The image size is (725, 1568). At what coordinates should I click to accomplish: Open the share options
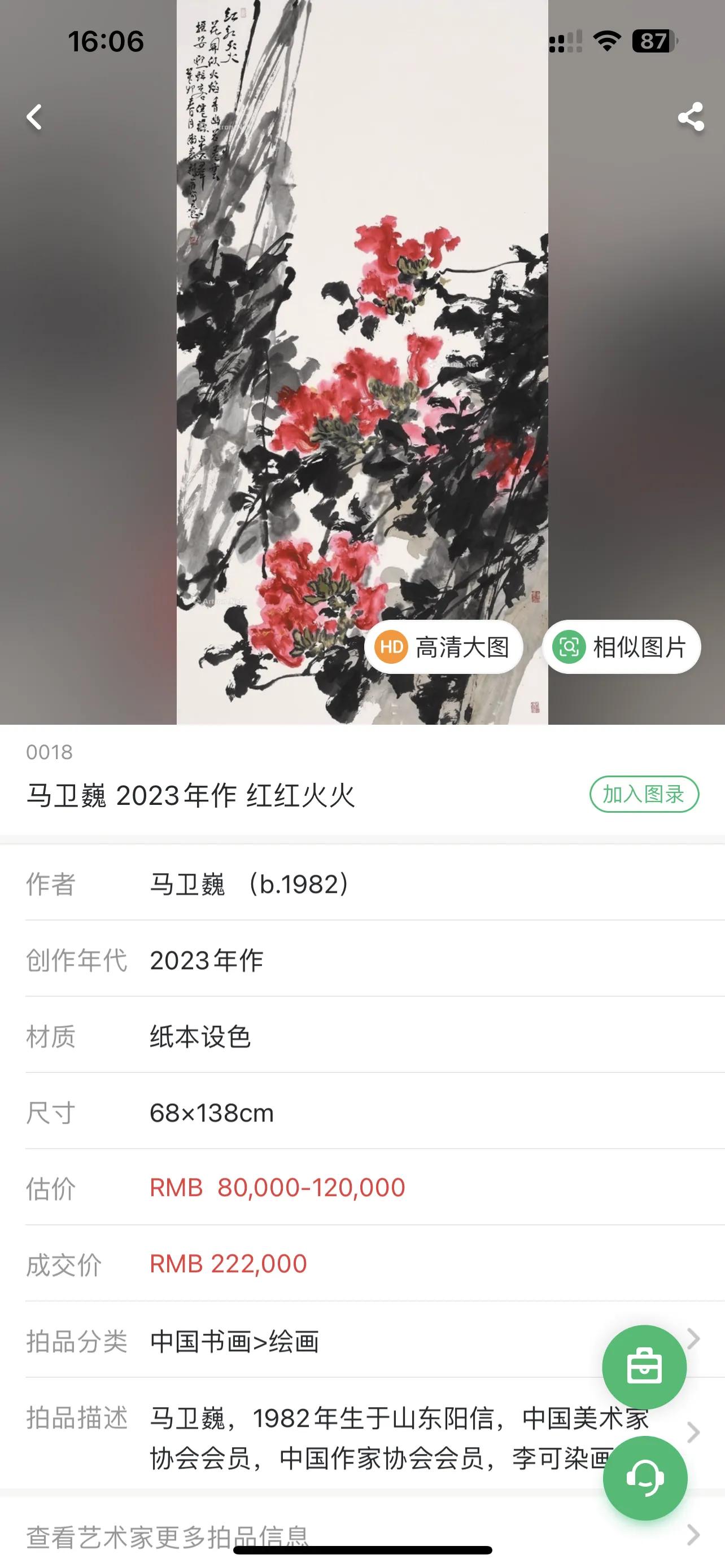(691, 118)
